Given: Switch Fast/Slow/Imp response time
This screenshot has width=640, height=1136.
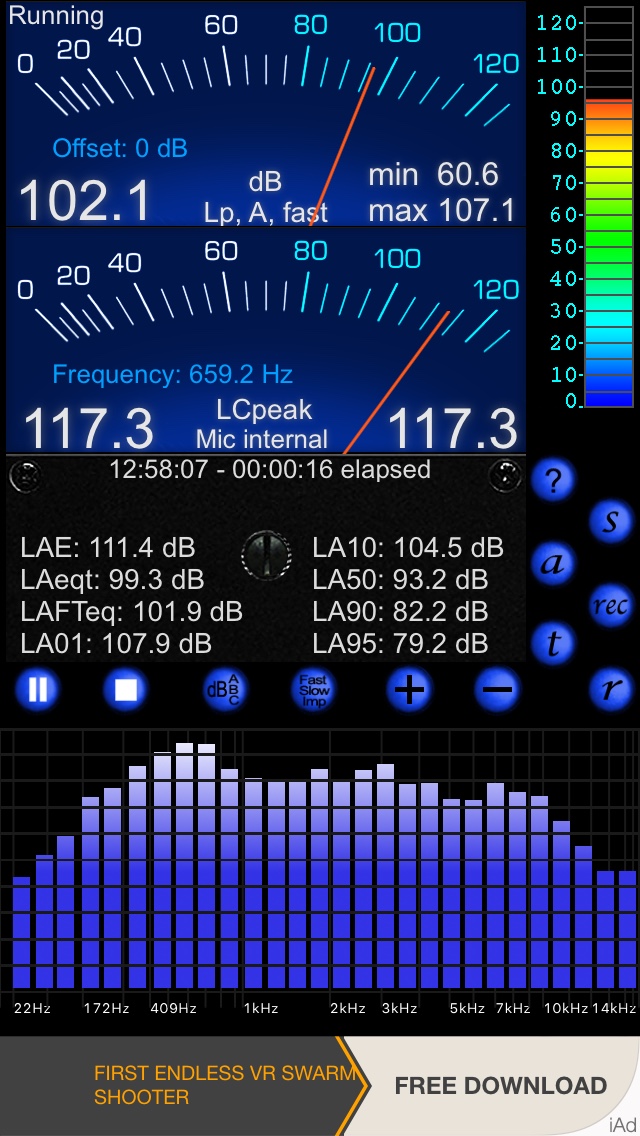Looking at the screenshot, I should pos(313,689).
